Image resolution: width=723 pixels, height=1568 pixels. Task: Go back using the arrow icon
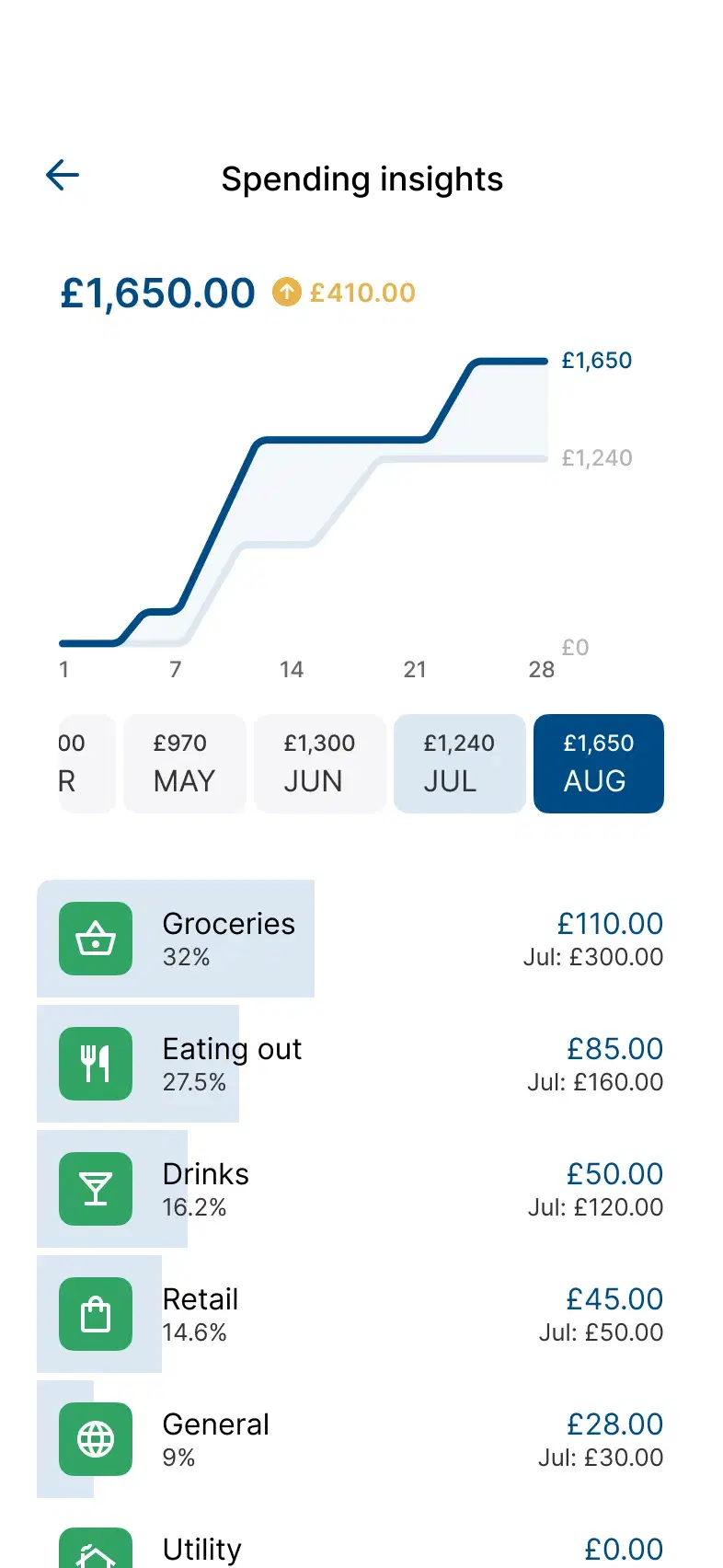point(63,175)
